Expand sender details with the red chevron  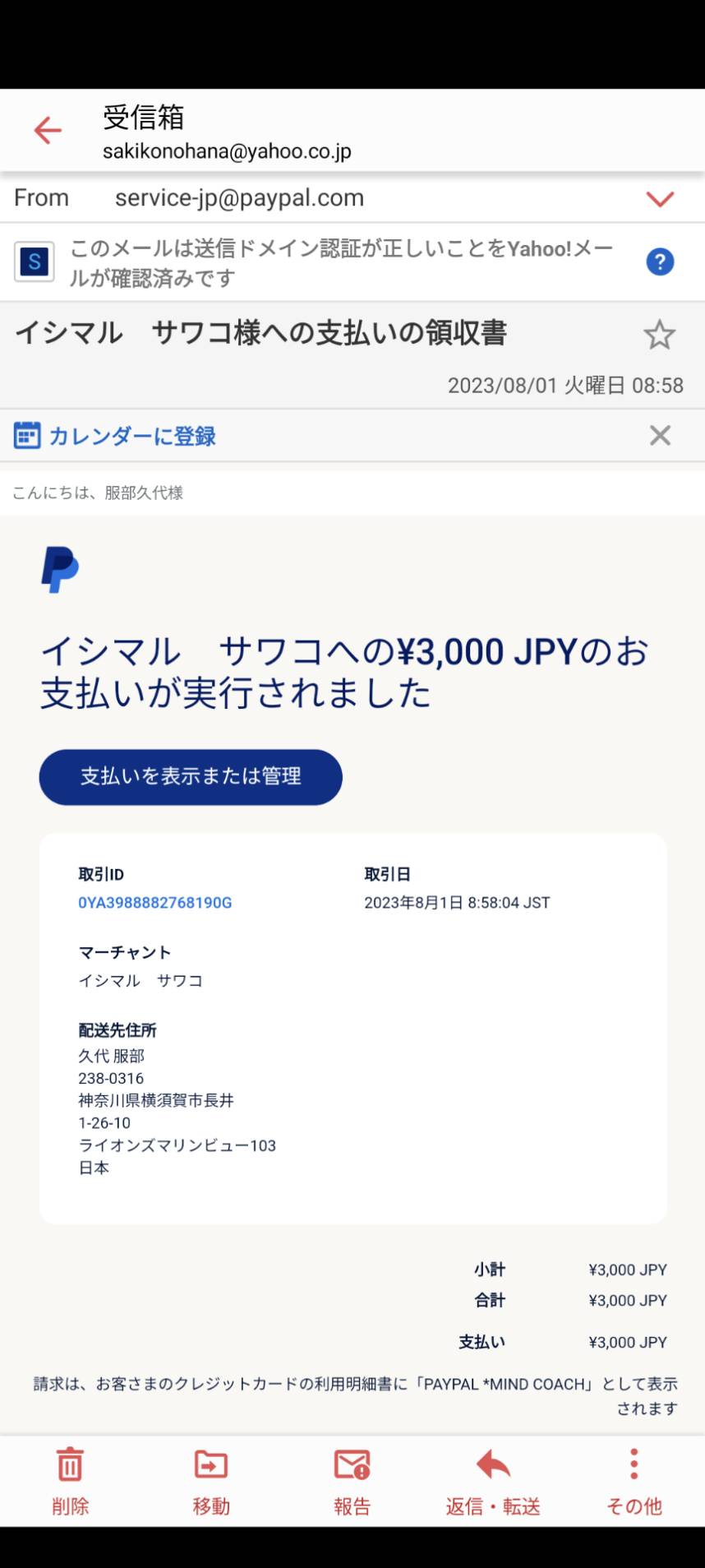[660, 199]
